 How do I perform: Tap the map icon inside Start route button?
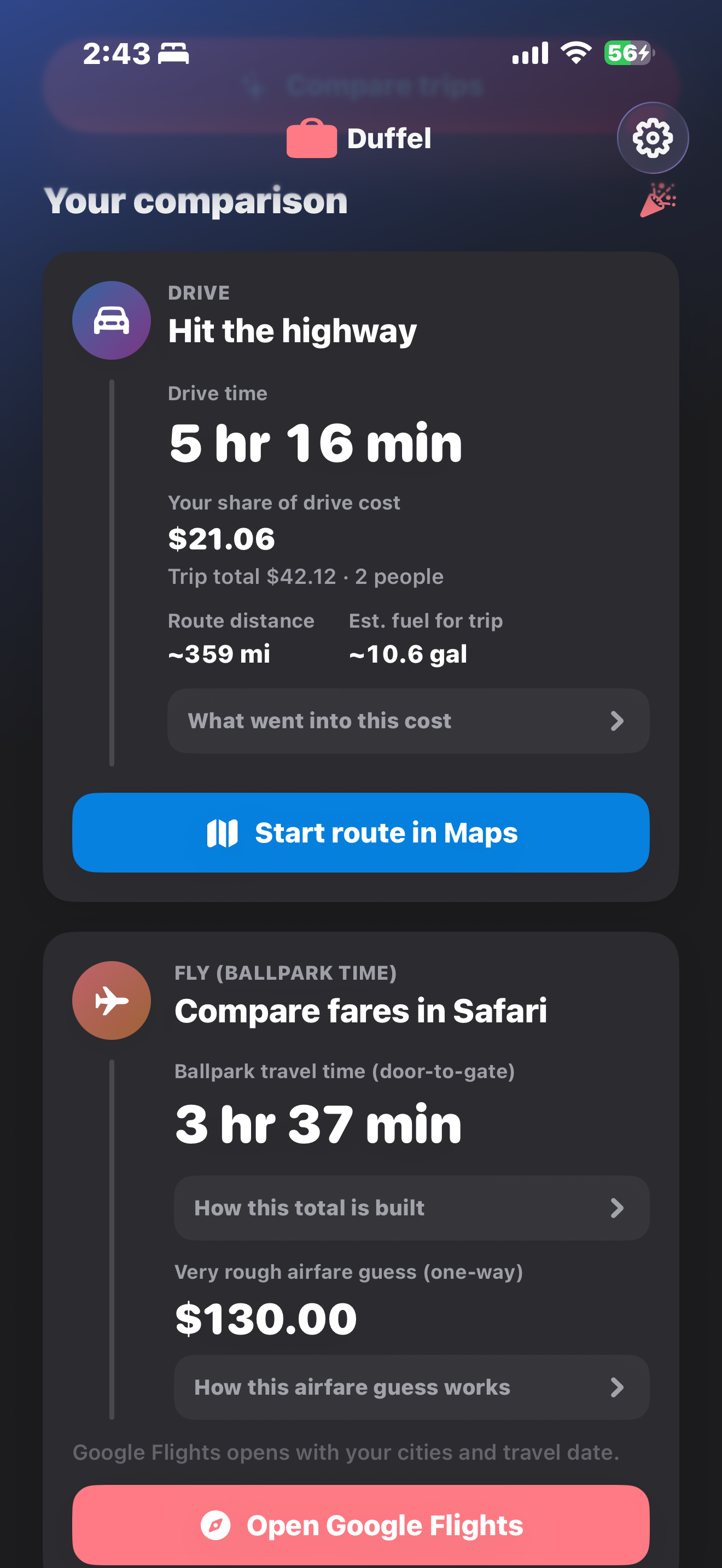[x=223, y=833]
